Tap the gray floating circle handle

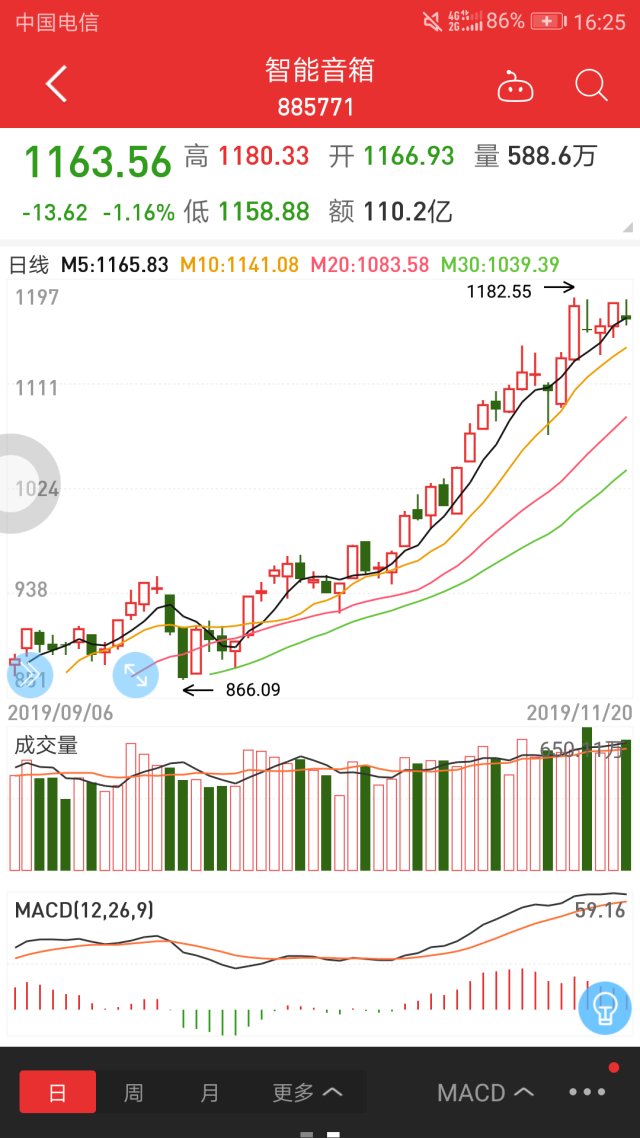[x=25, y=484]
